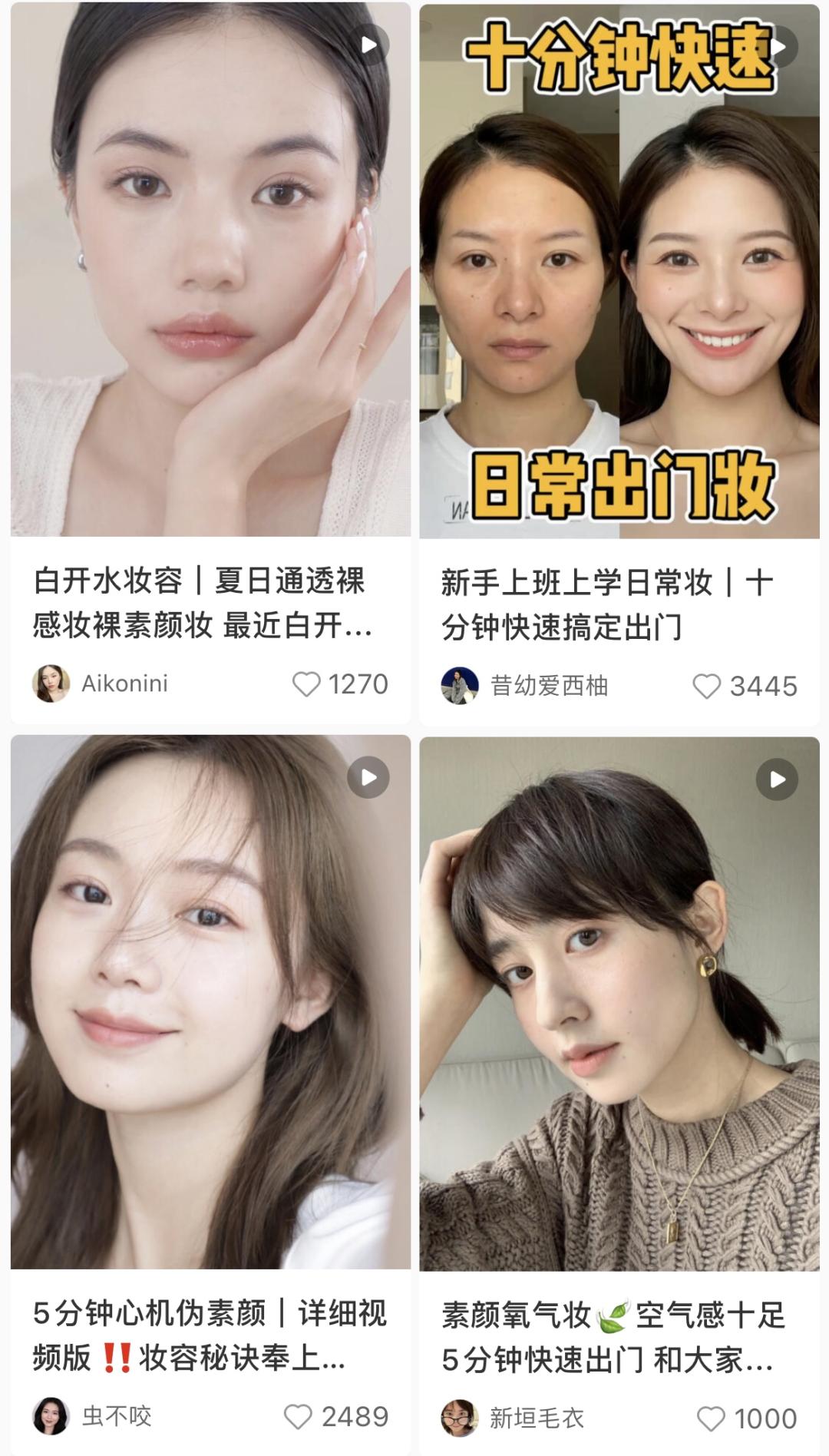Open 昔幼爱西柚's profile avatar
Screen dimensions: 829x1456
tap(461, 683)
